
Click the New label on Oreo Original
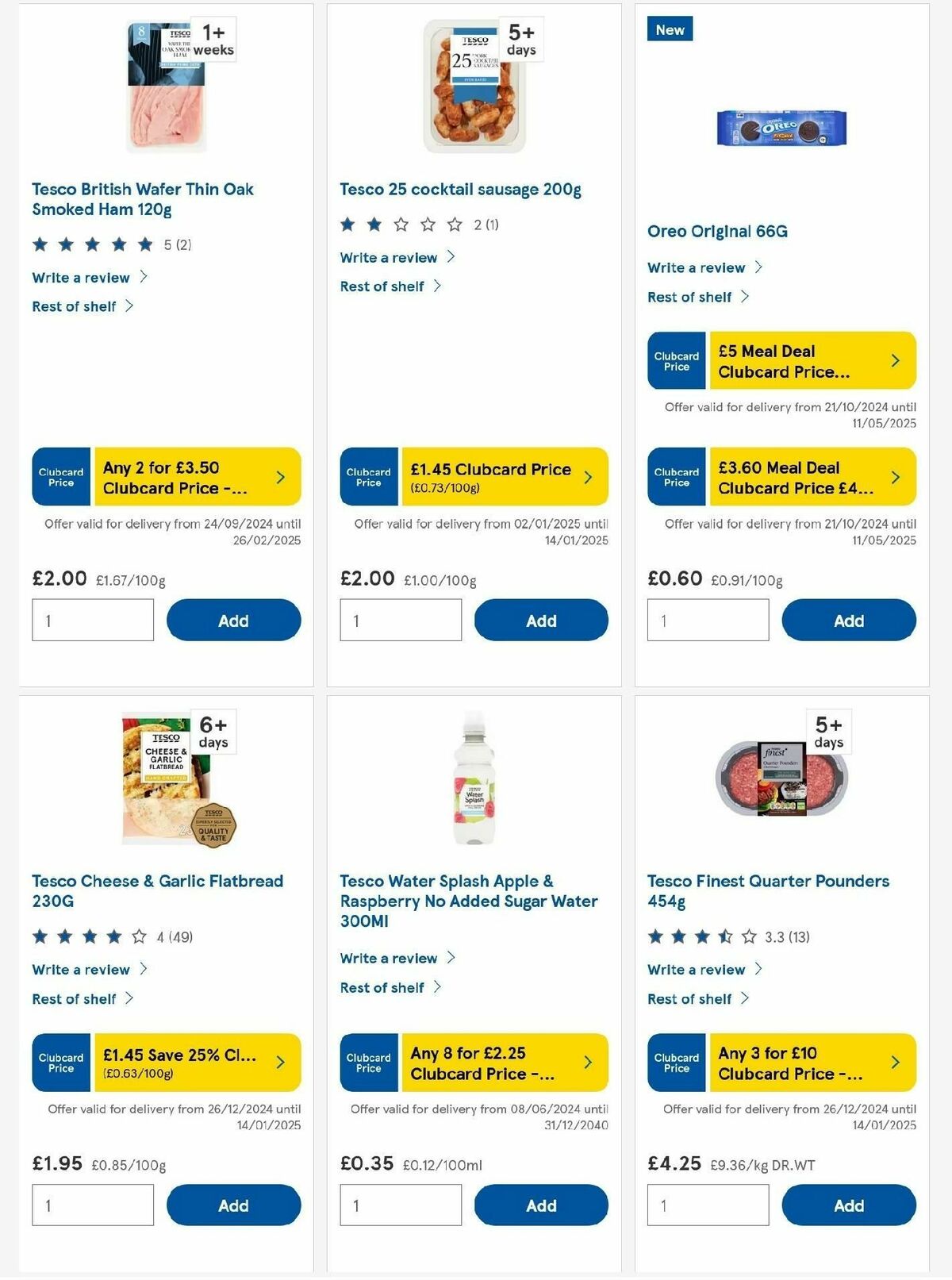(669, 29)
